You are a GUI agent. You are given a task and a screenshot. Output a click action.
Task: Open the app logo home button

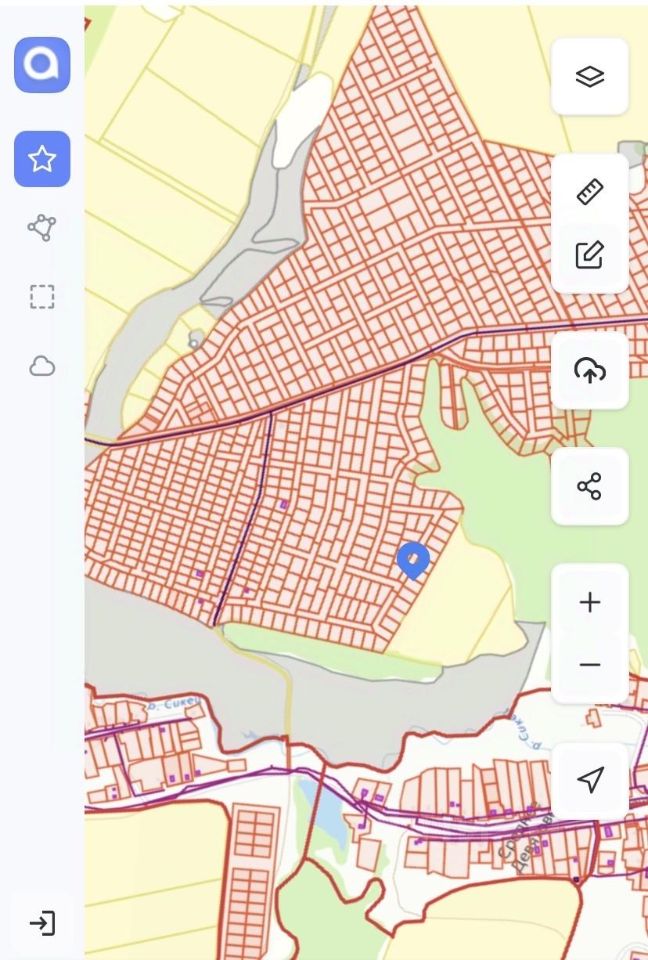click(42, 65)
